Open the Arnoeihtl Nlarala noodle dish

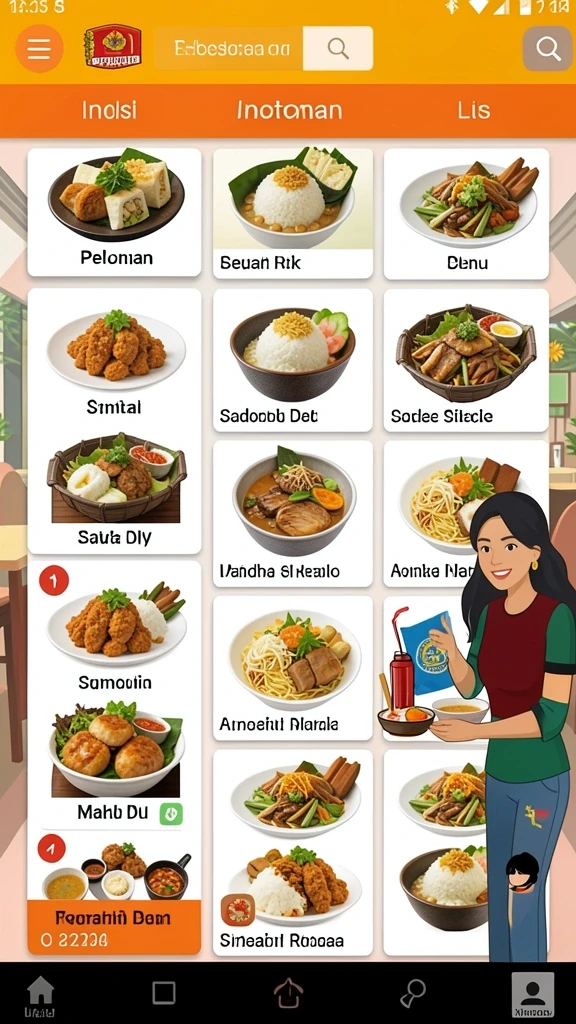click(x=293, y=668)
